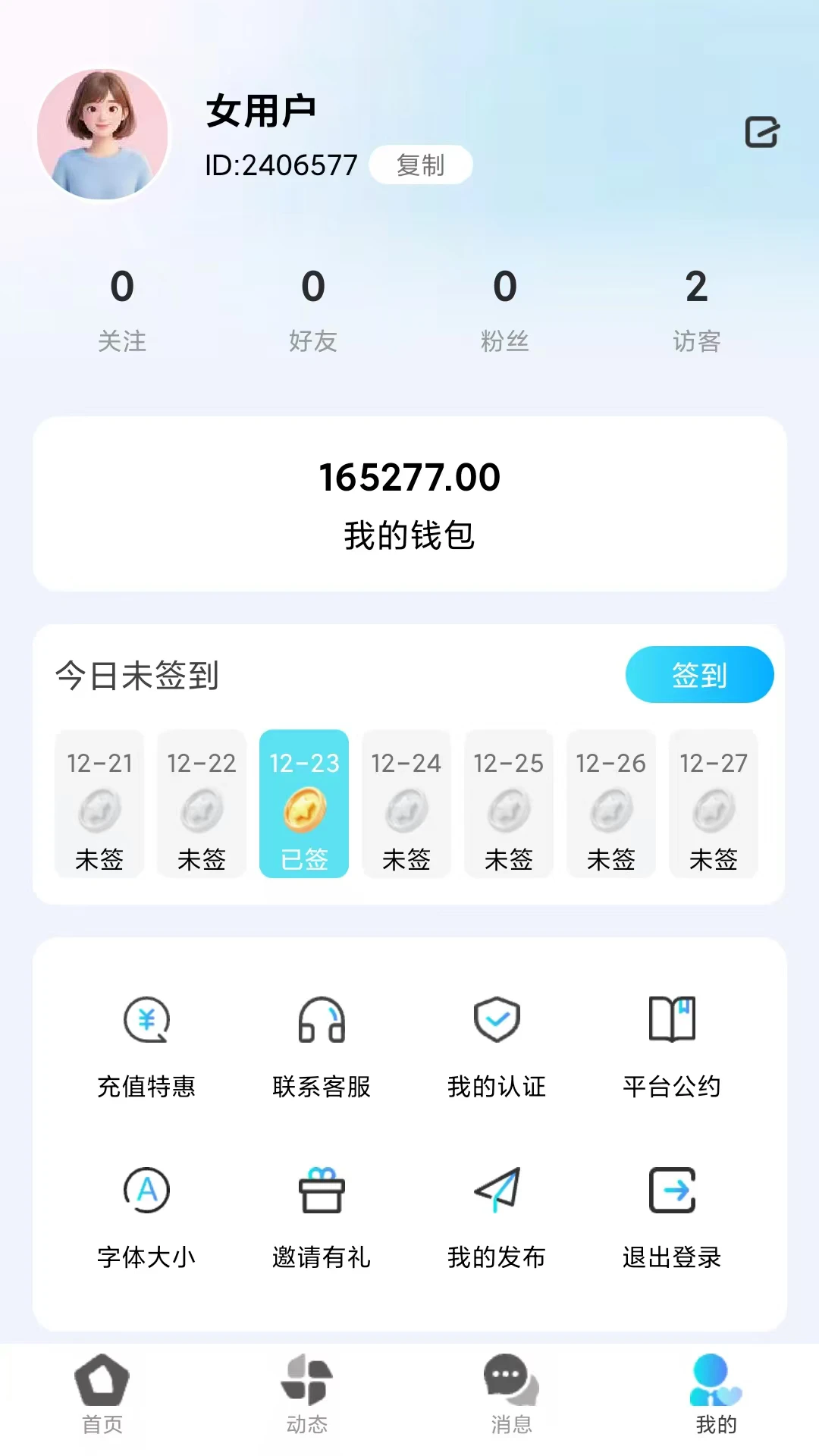Screen dimensions: 819x1456
Task: Open 充值特惠 recharge offers icon
Action: tap(146, 1020)
